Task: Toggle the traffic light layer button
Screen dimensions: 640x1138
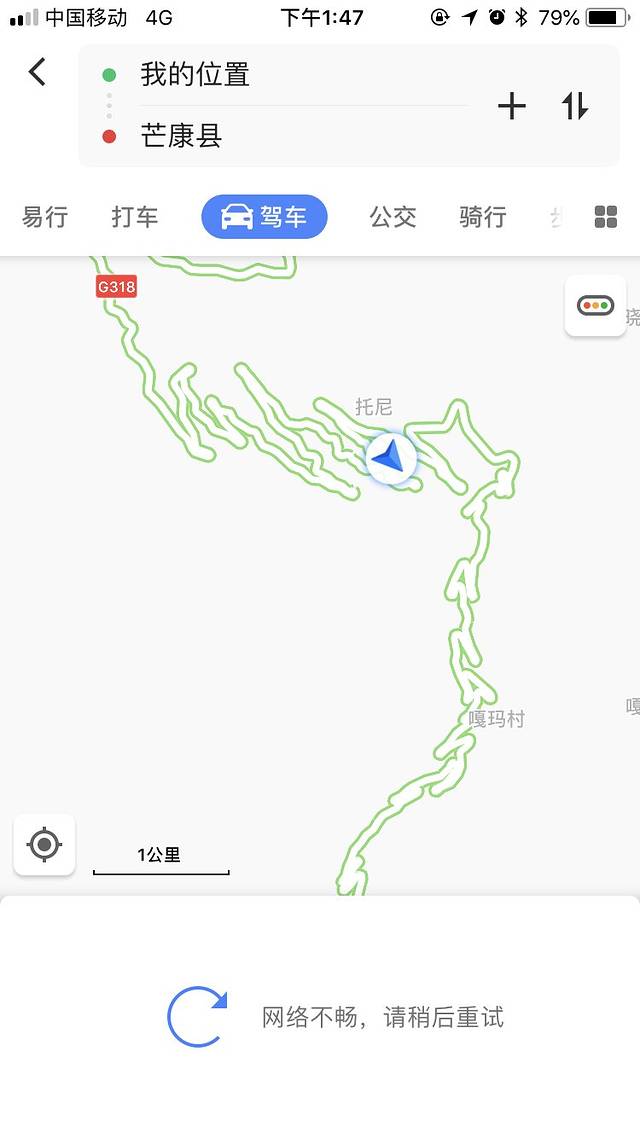Action: point(595,305)
